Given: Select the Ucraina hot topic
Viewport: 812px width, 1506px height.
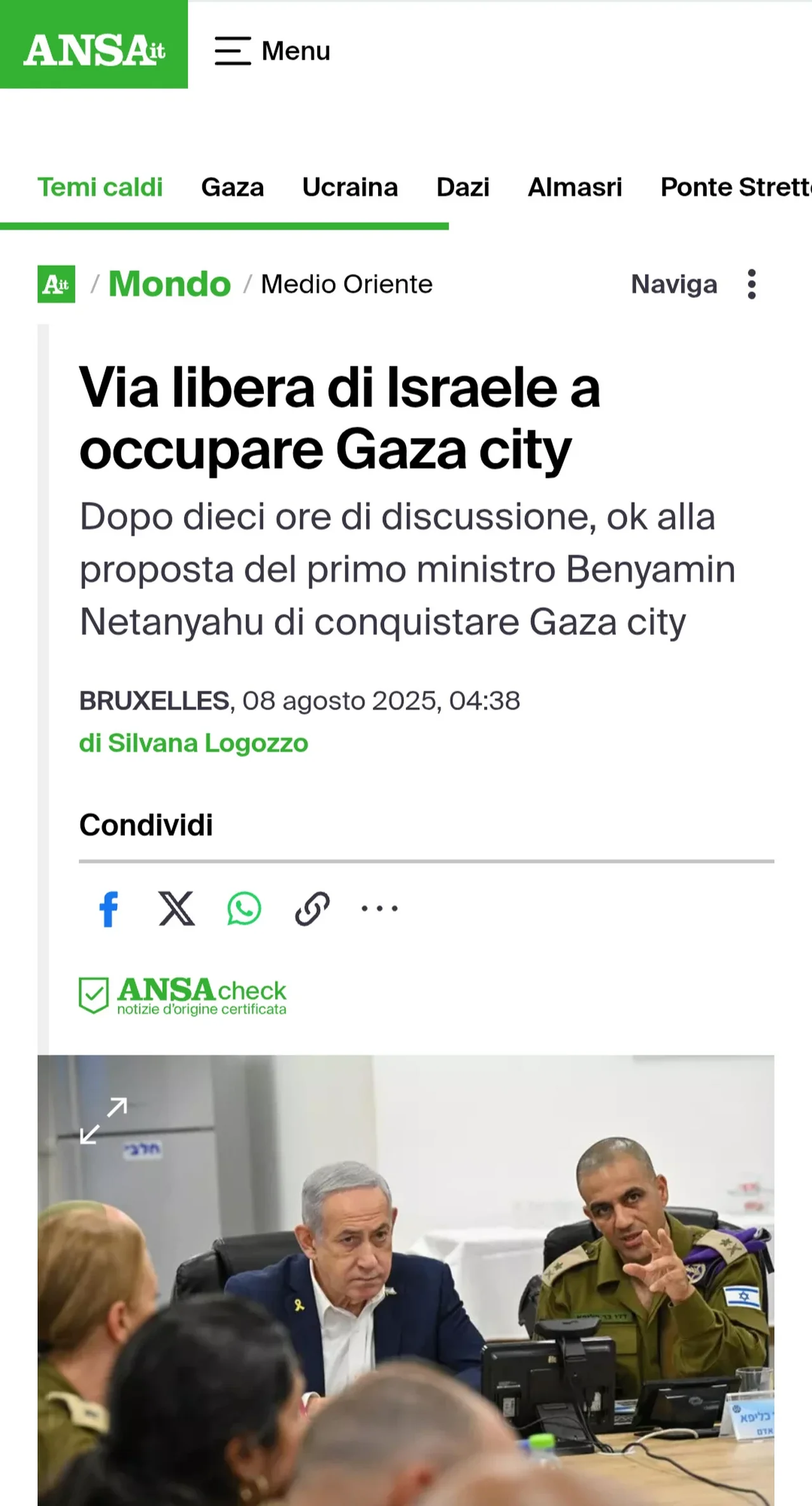Looking at the screenshot, I should click(350, 187).
